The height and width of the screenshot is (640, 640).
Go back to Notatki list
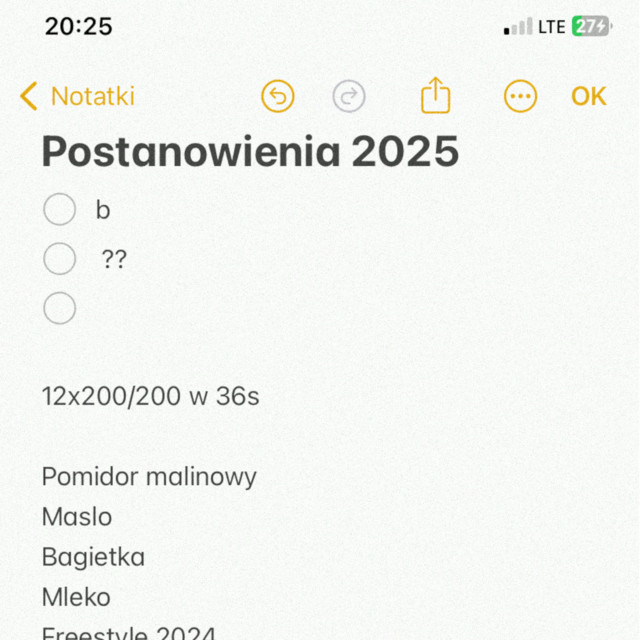tap(77, 96)
